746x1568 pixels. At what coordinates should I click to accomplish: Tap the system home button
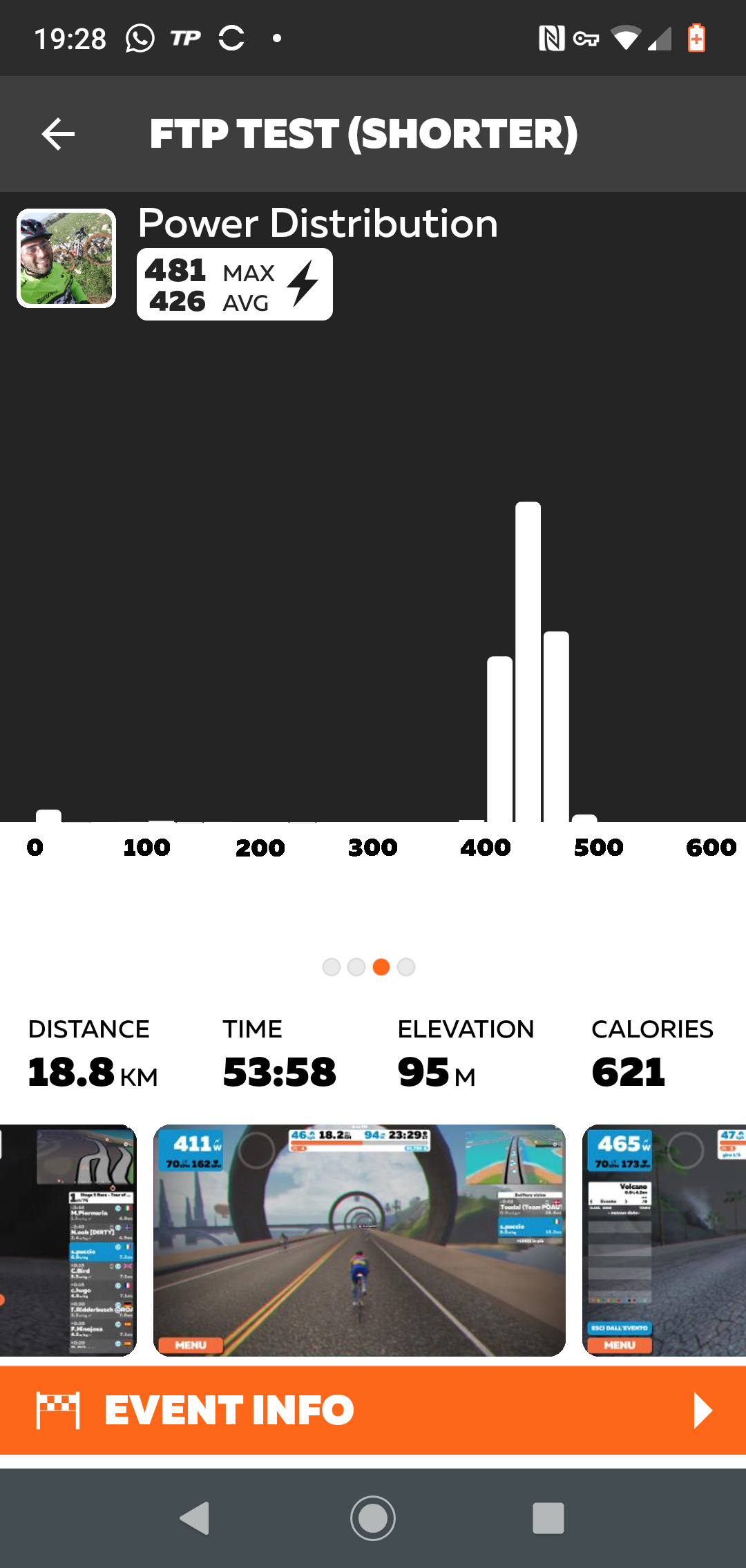tap(373, 1518)
